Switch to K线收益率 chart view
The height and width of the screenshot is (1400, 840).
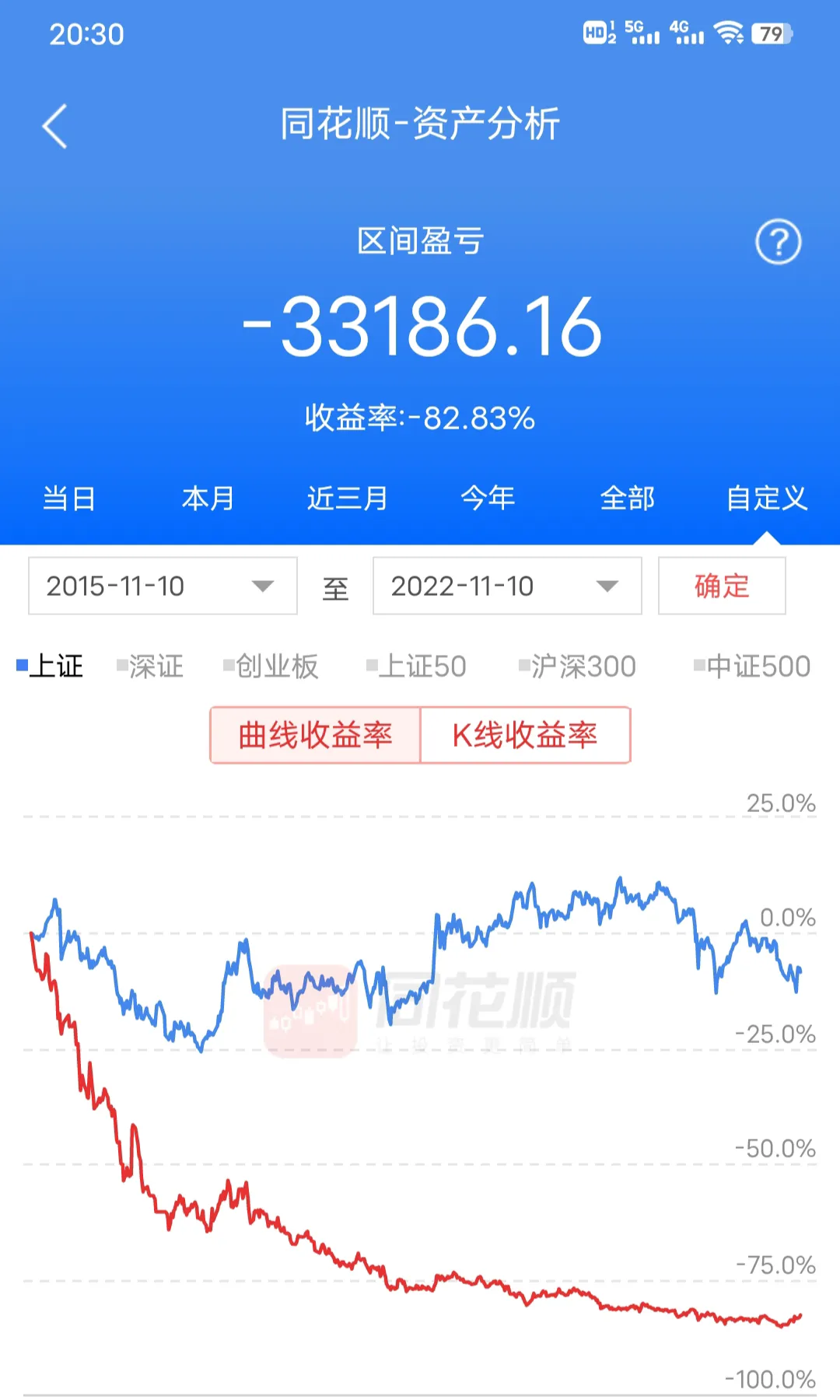(525, 735)
